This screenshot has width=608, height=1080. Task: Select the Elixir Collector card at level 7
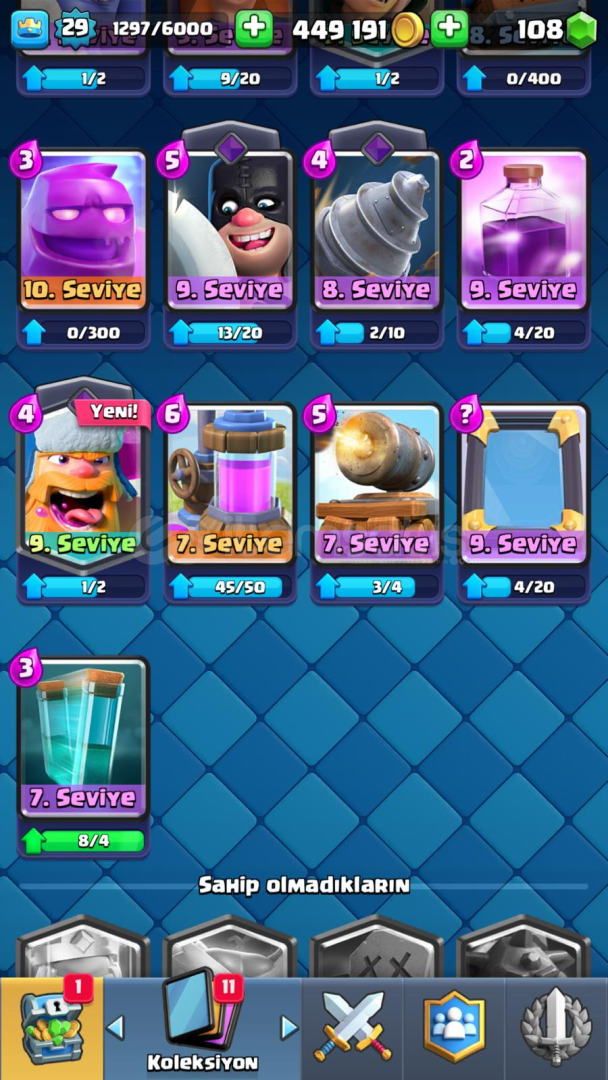pyautogui.click(x=230, y=485)
